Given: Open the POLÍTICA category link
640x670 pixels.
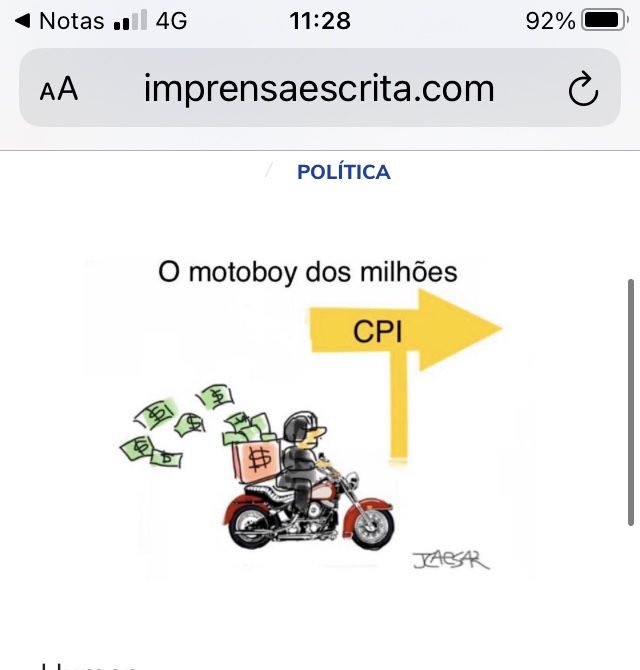Looking at the screenshot, I should pyautogui.click(x=343, y=172).
